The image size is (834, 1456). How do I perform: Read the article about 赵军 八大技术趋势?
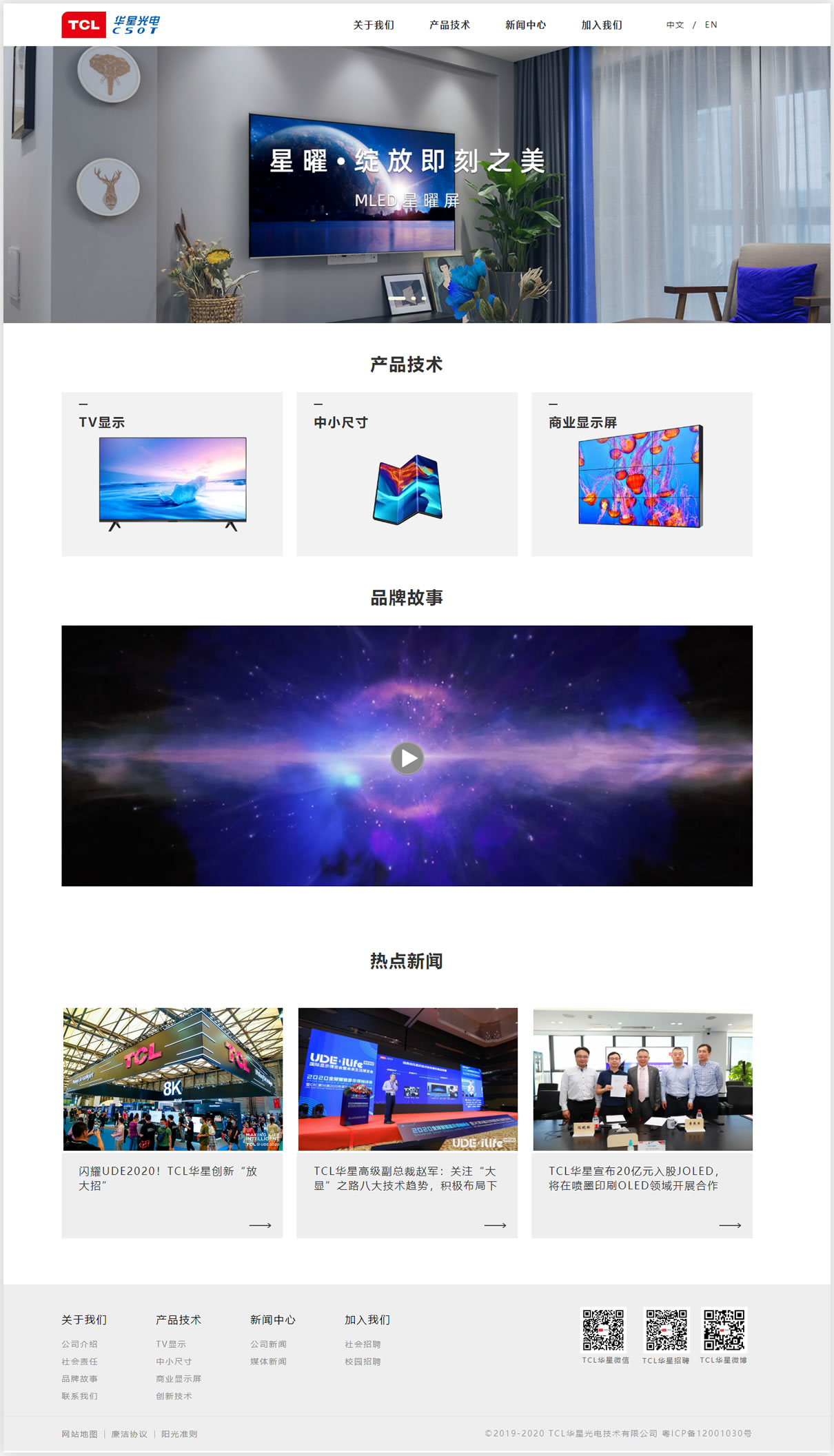pyautogui.click(x=407, y=1178)
